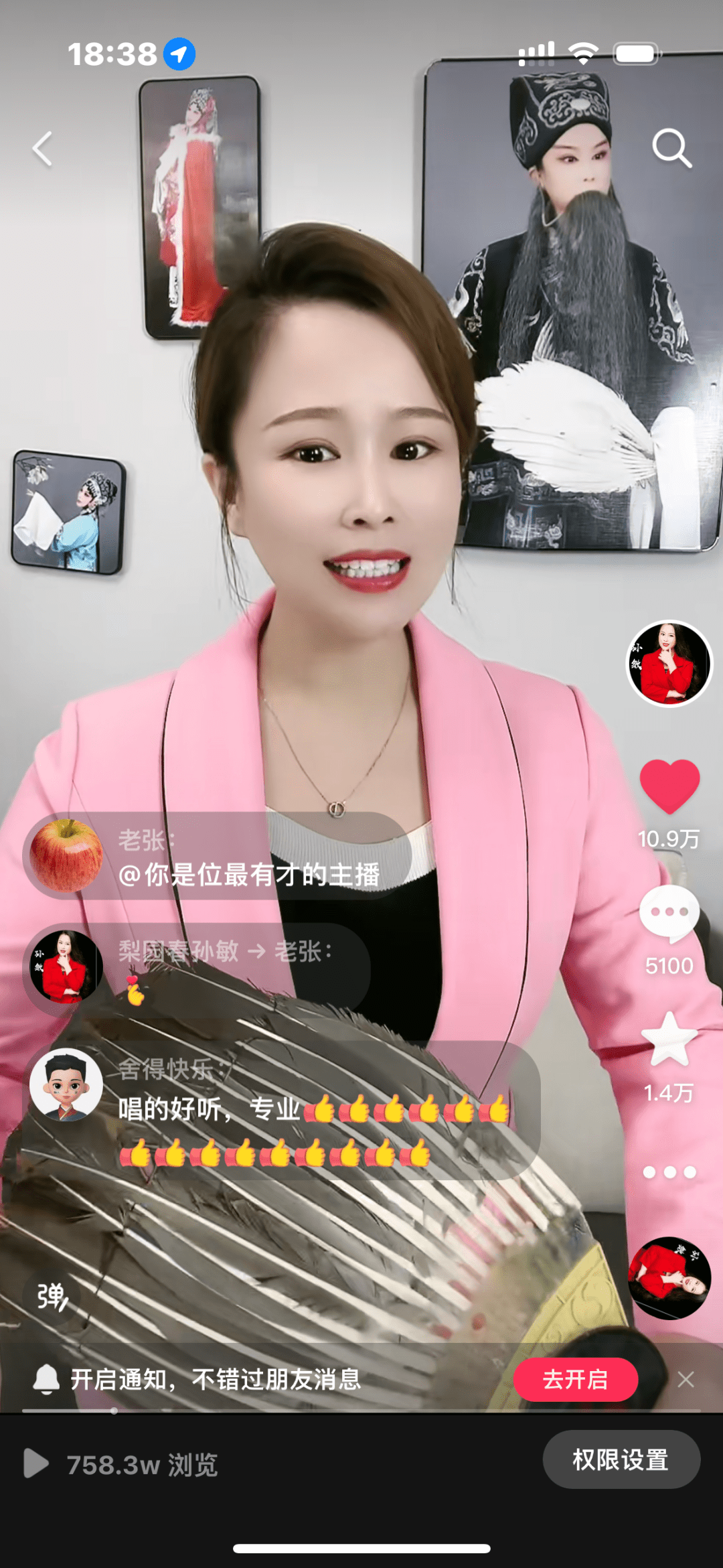Open 舍得快乐's comment bubble

tap(281, 1110)
